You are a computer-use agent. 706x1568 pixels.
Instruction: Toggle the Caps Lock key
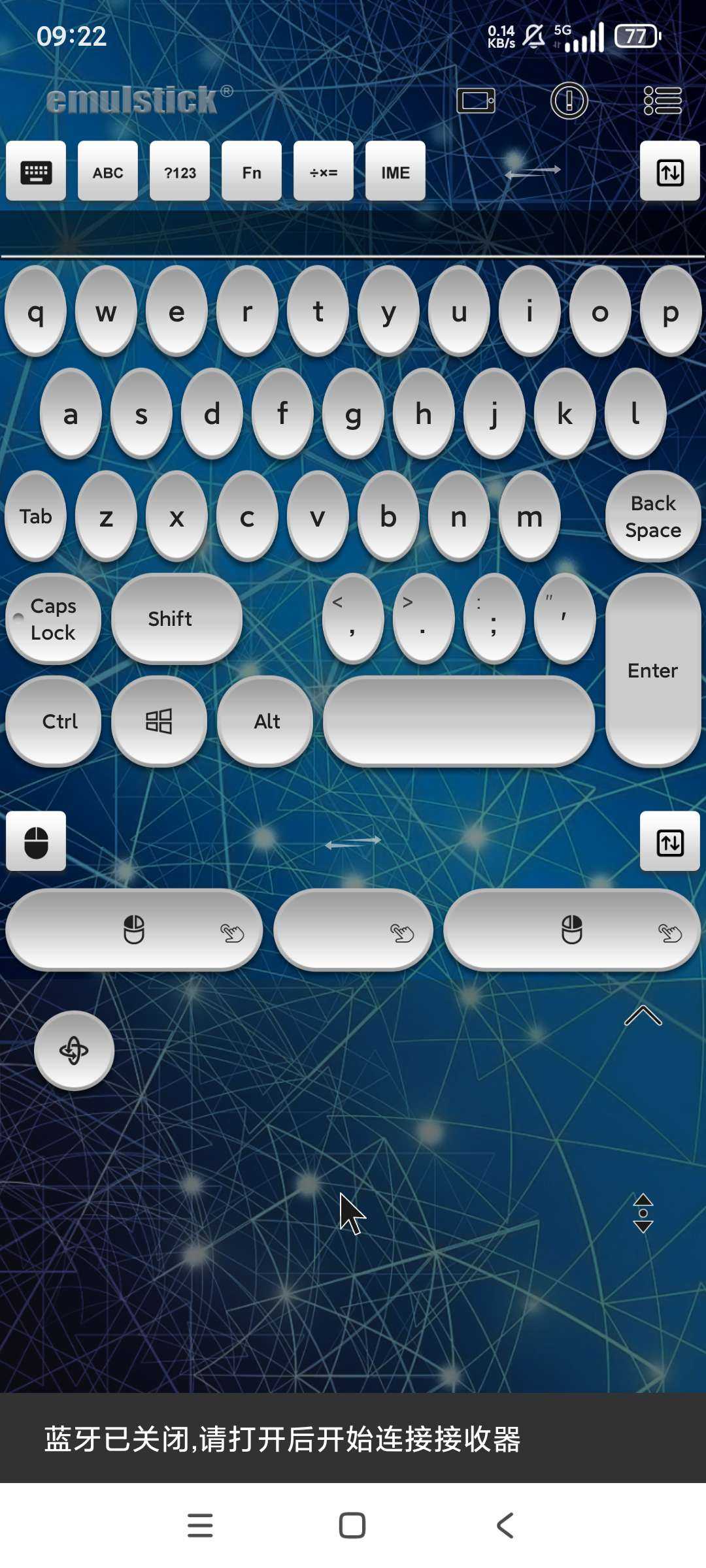click(54, 619)
